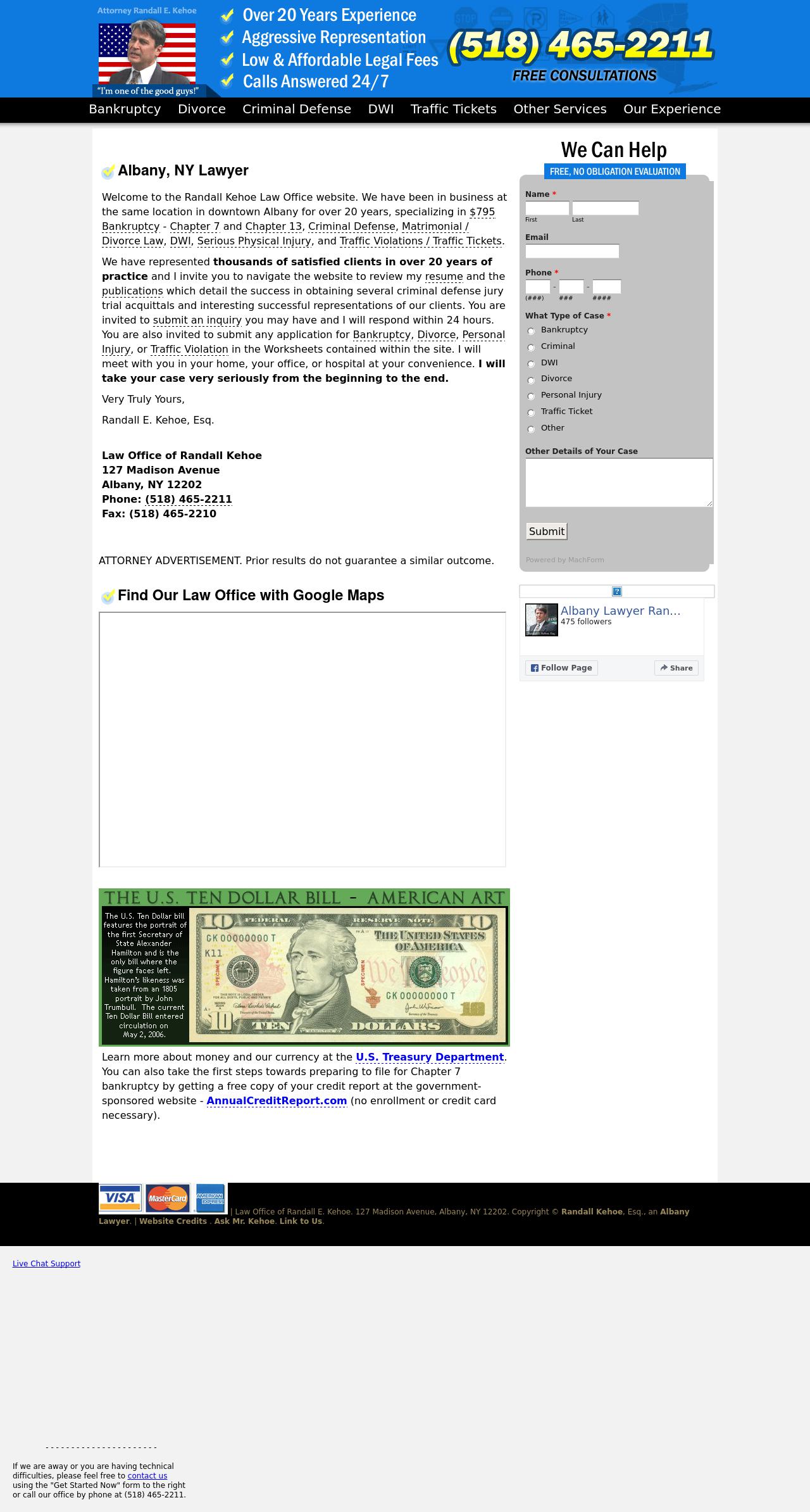Image resolution: width=810 pixels, height=1512 pixels.
Task: Select the Bankruptcy case type option
Action: [x=532, y=331]
